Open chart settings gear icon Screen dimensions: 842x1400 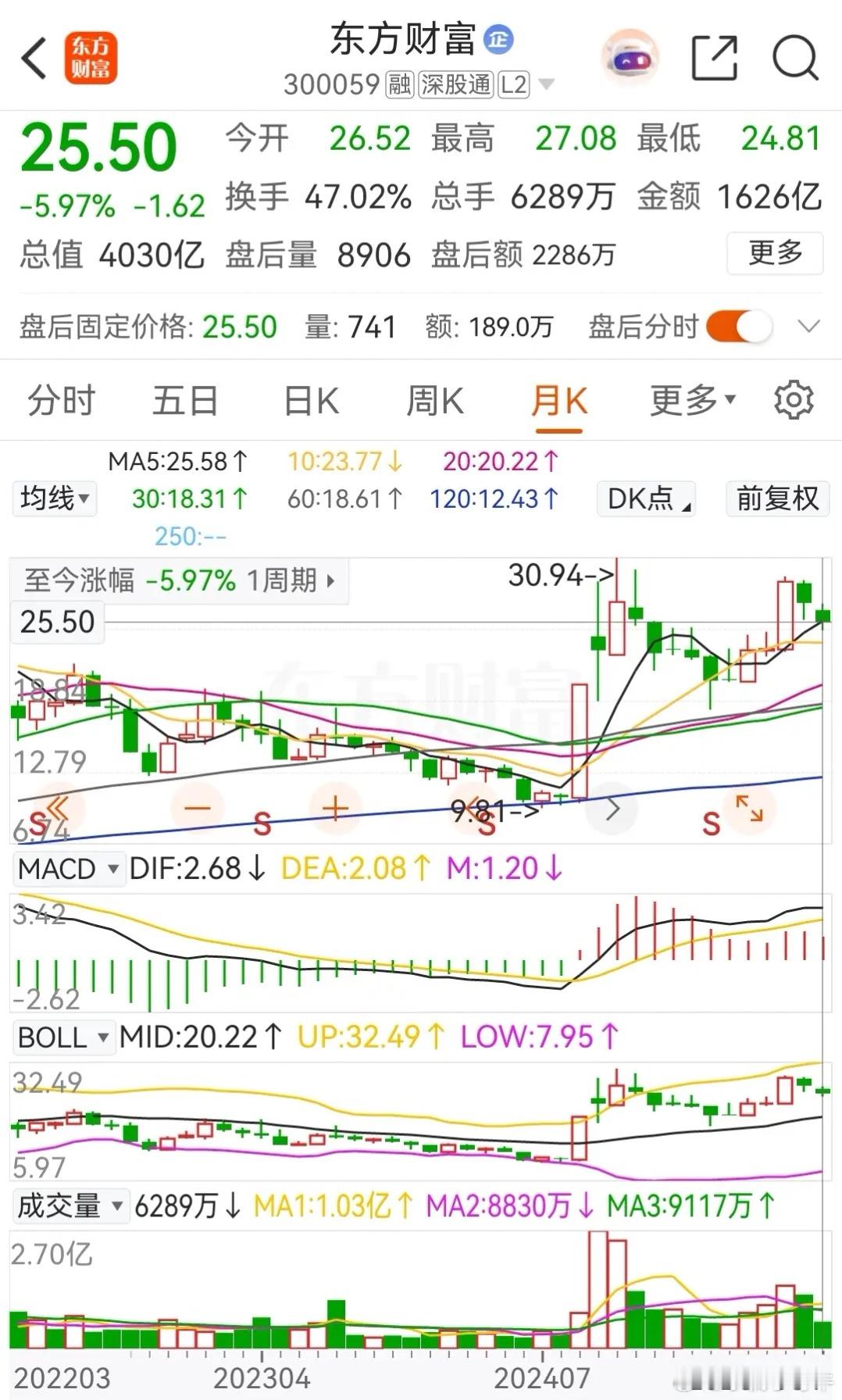[794, 401]
